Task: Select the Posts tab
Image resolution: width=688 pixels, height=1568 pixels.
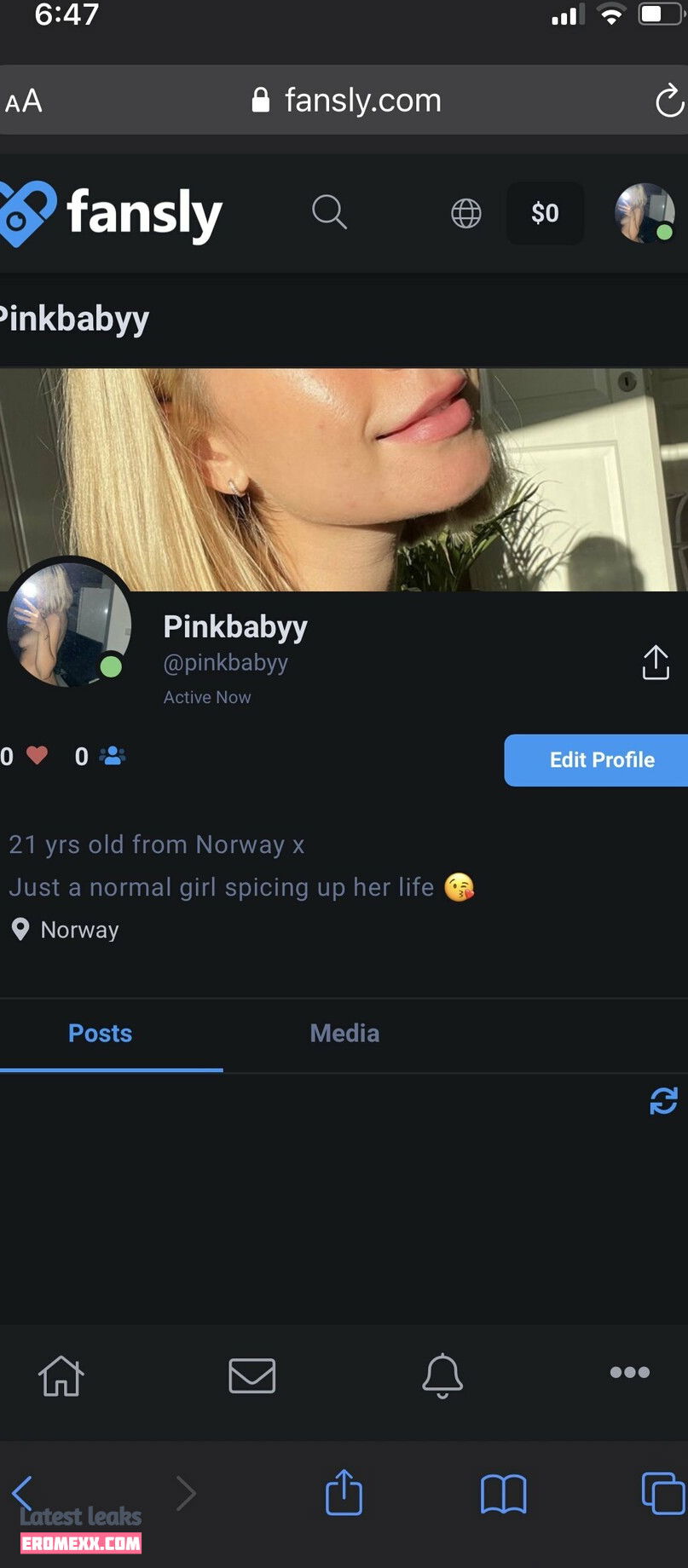Action: (101, 1034)
